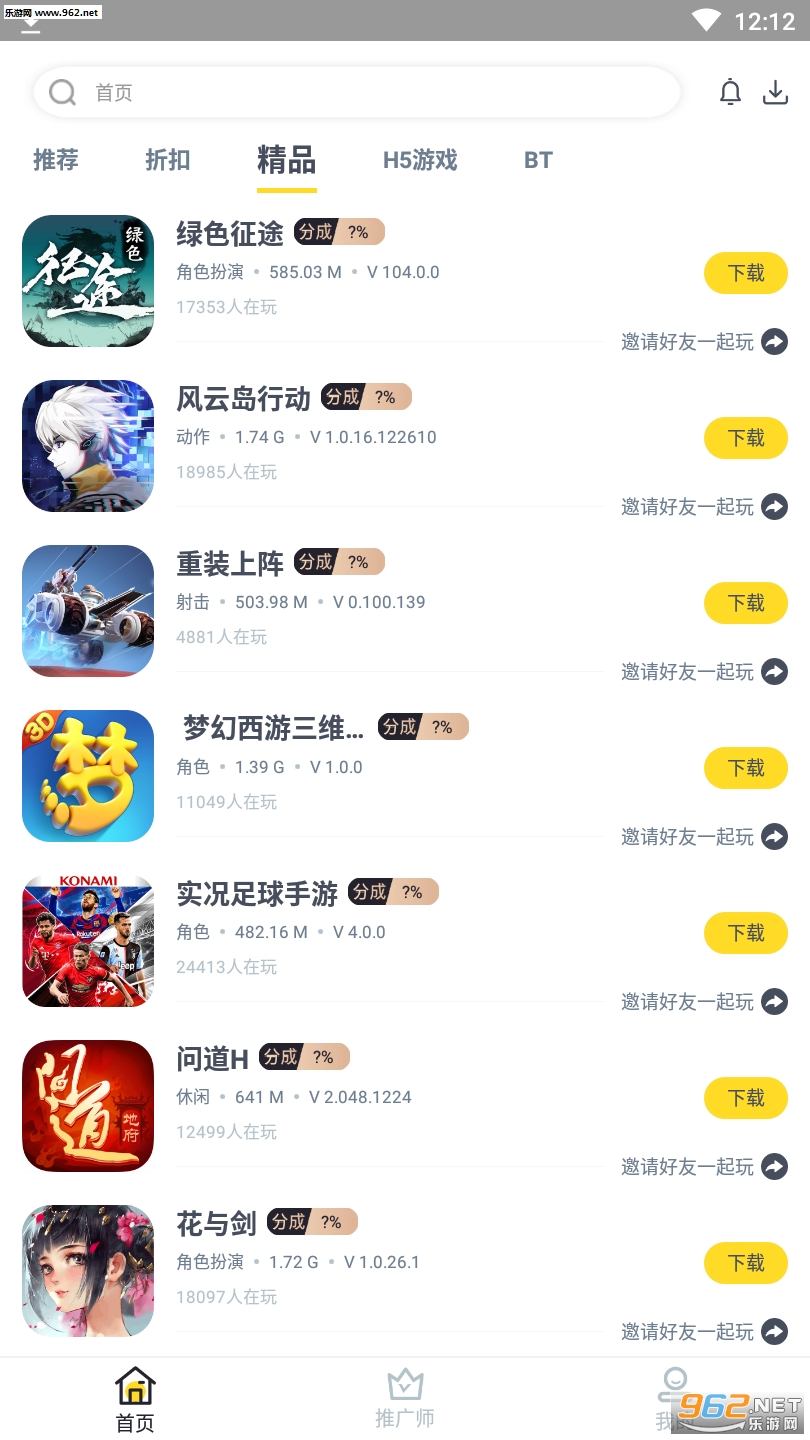Tap 下载 for 重装上阵
This screenshot has width=810, height=1440.
(x=746, y=603)
